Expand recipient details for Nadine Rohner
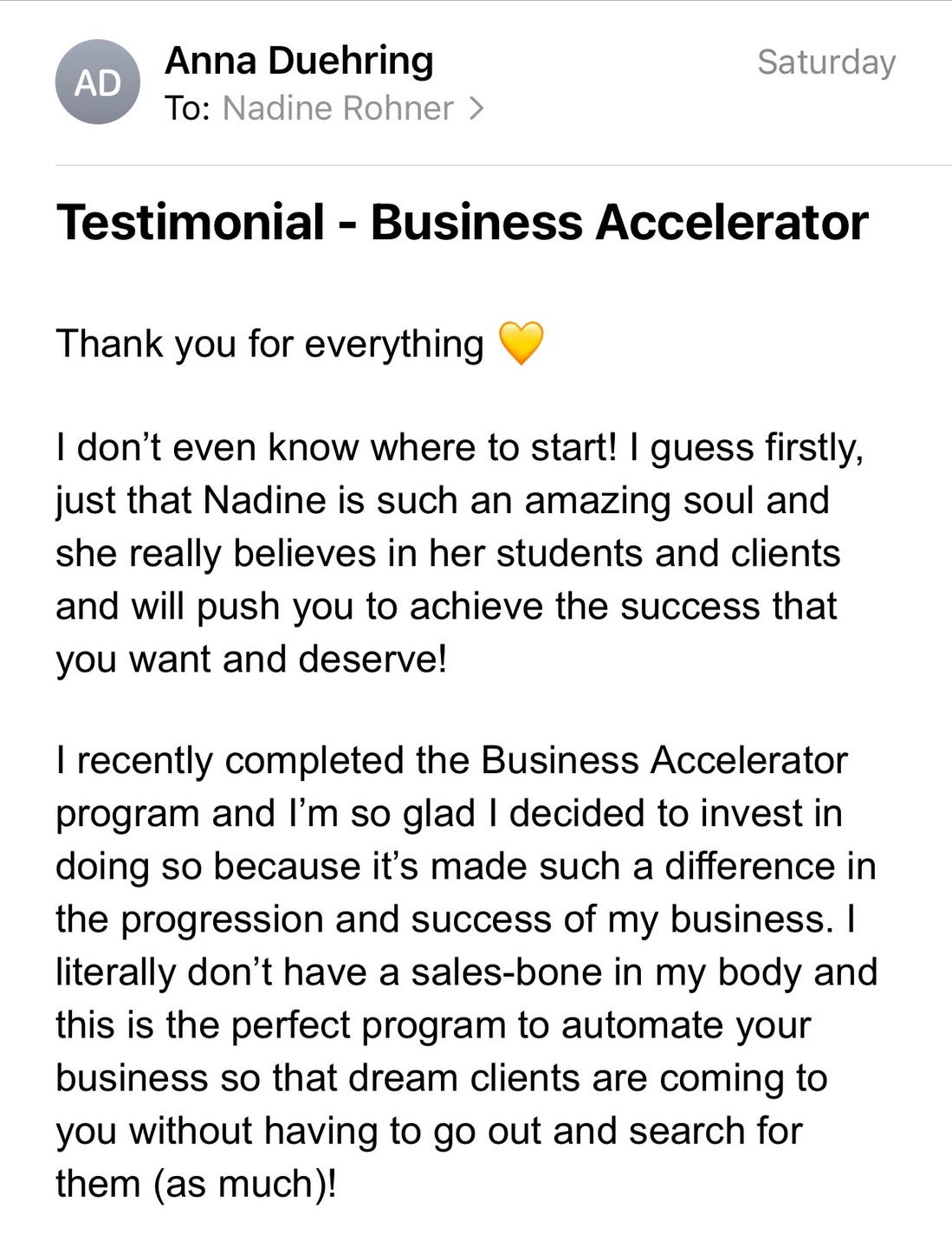Viewport: 952px width, 1248px height. point(353,108)
